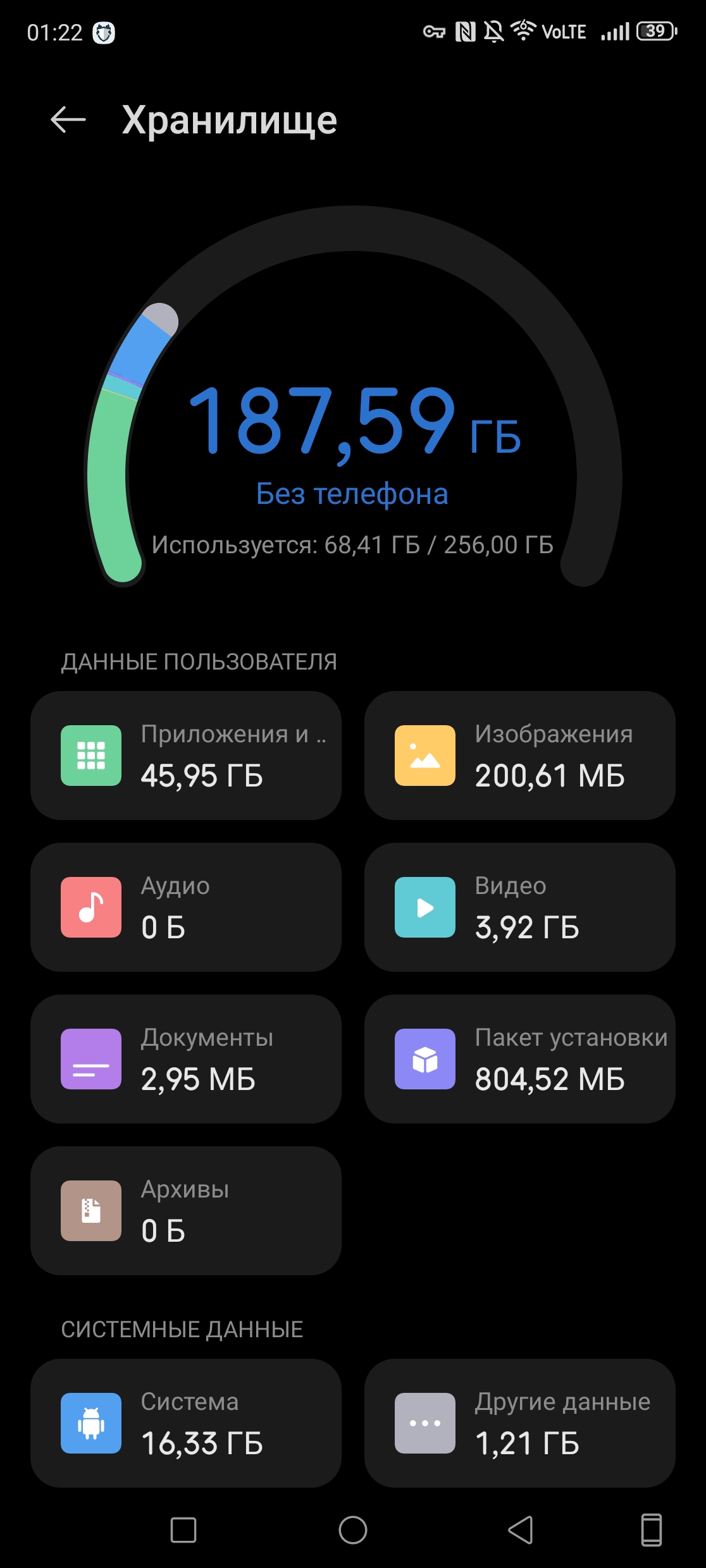Show Система storage details
706x1568 pixels.
(x=186, y=1423)
